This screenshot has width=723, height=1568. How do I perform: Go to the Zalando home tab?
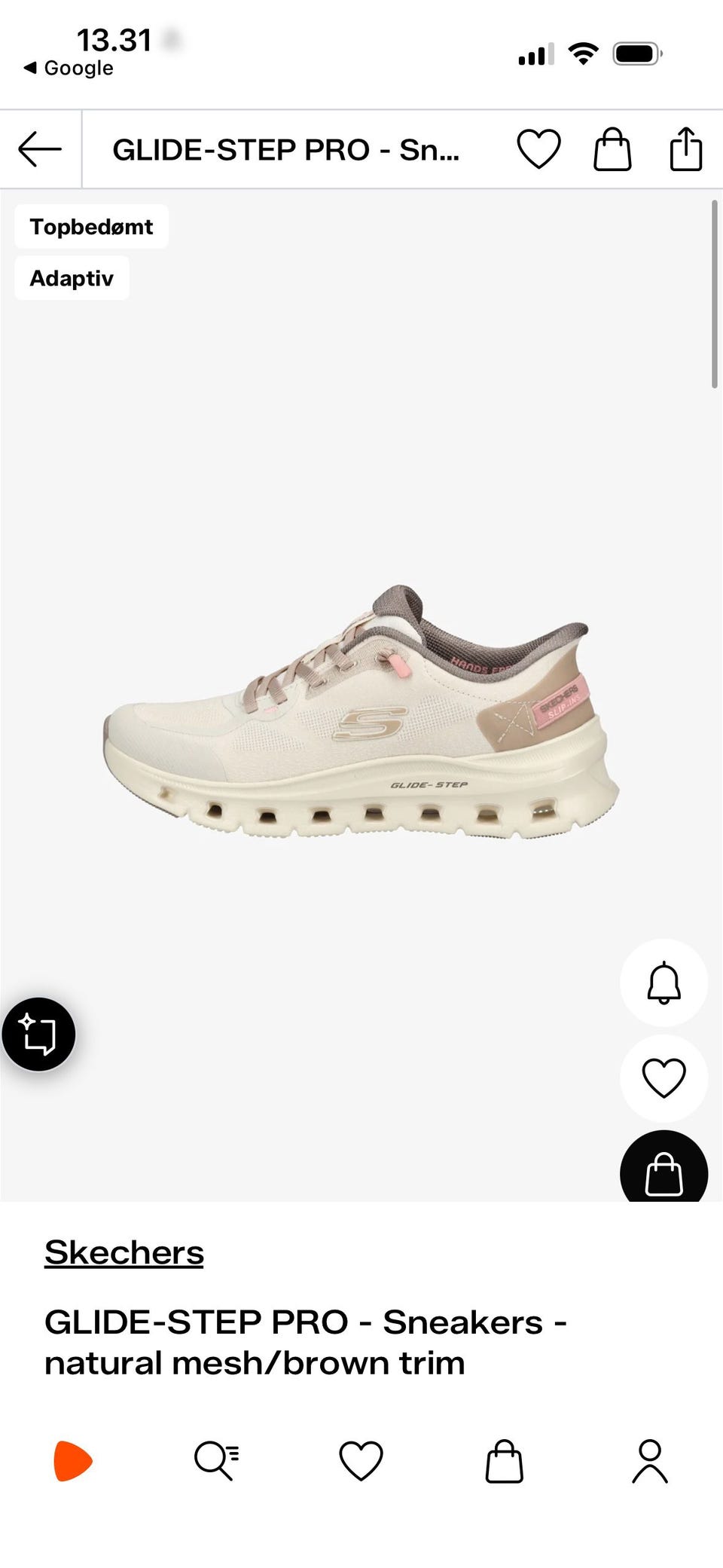73,1461
